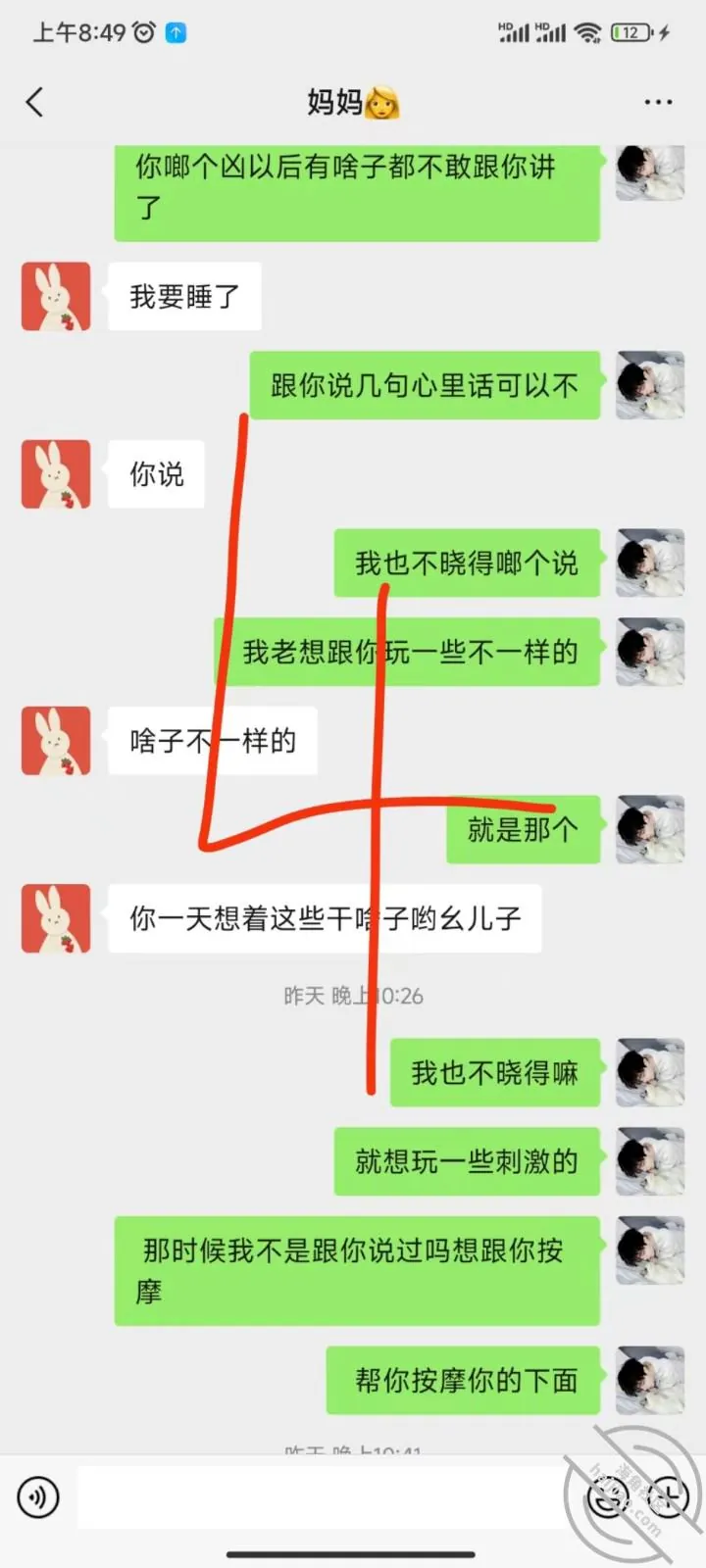Go back to the chat list
This screenshot has height=1568, width=706.
point(35,102)
